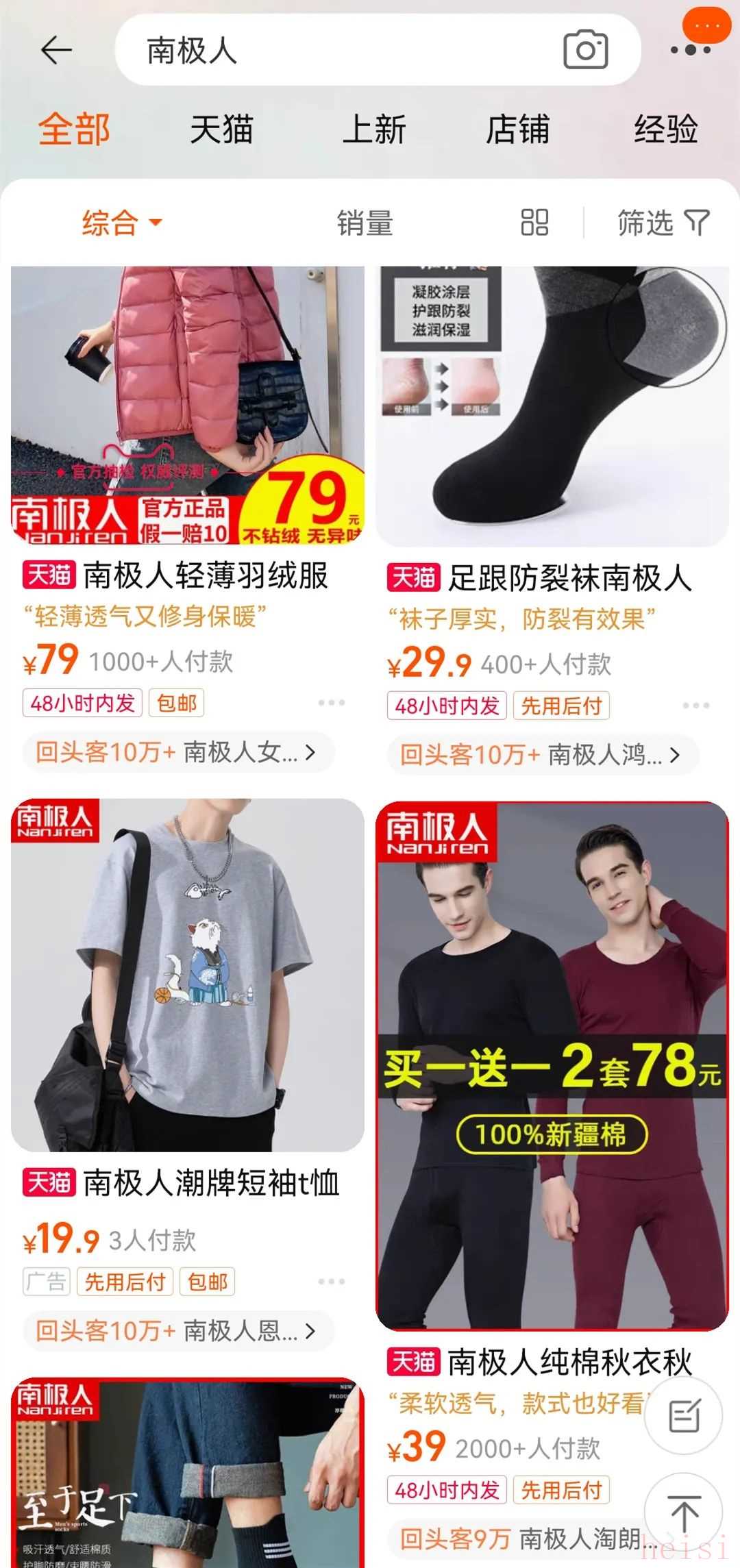Open the three-dot more options menu

(691, 49)
